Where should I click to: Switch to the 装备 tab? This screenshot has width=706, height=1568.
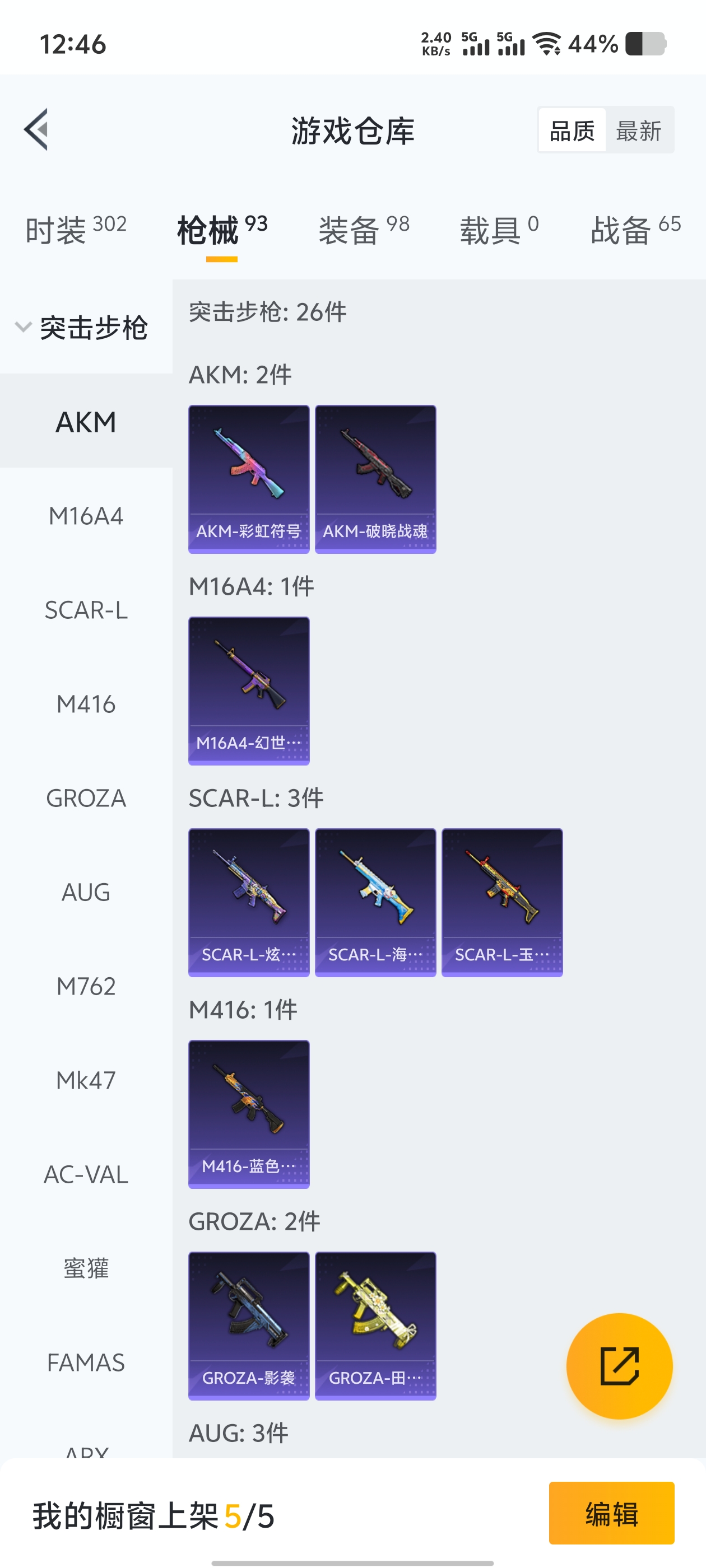click(364, 230)
